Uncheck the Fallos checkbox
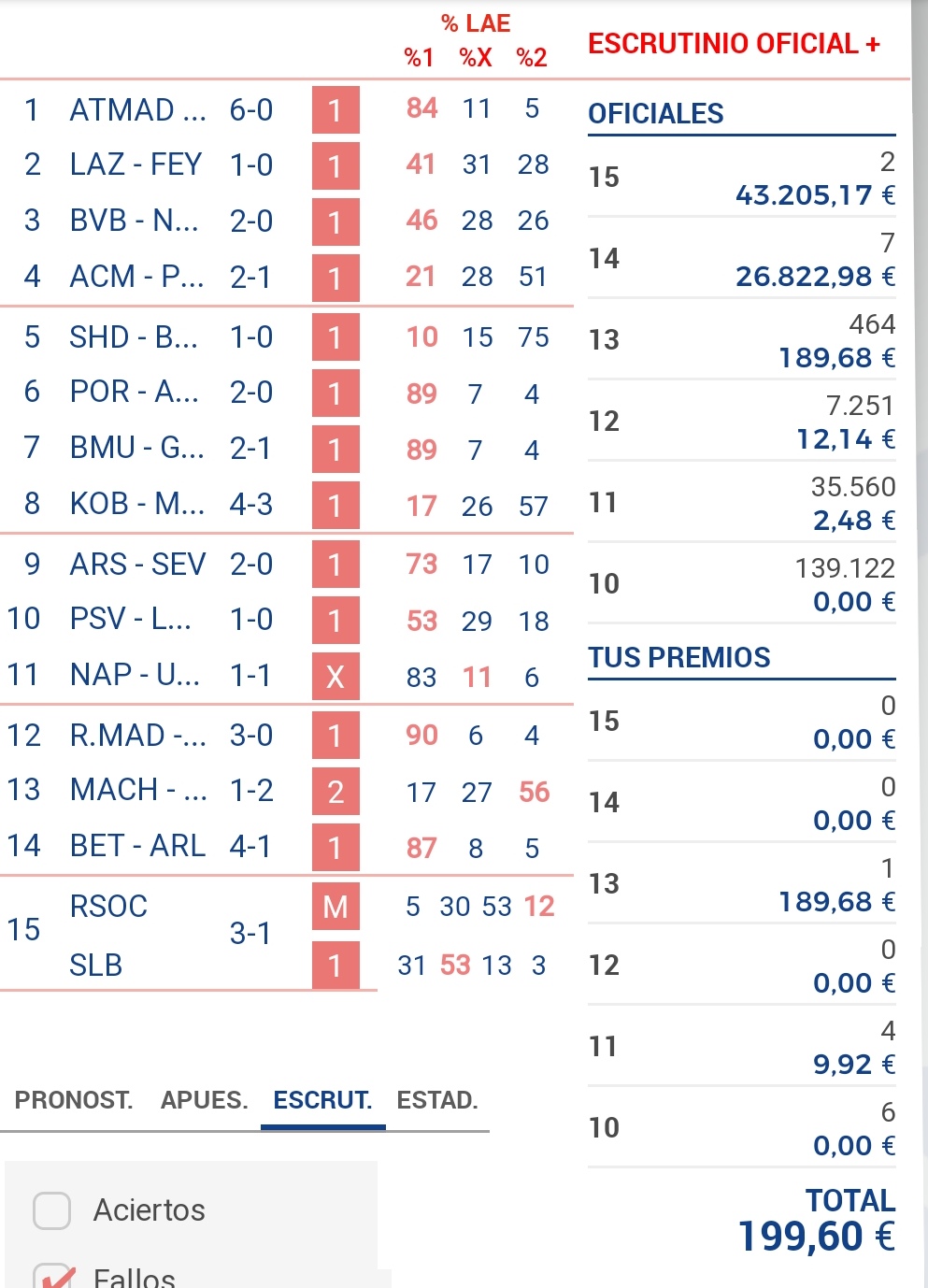The image size is (928, 1288). click(x=54, y=1277)
